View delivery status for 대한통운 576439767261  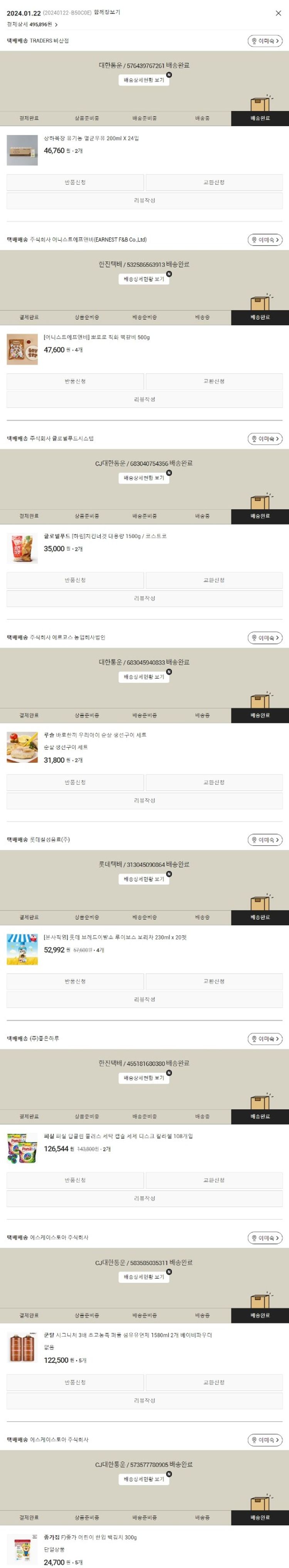click(x=144, y=80)
